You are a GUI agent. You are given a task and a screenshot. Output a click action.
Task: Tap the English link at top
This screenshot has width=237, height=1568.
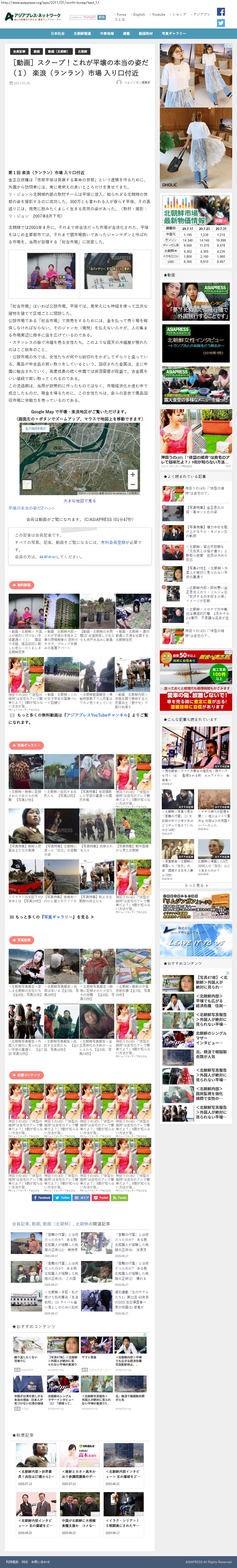pyautogui.click(x=139, y=14)
